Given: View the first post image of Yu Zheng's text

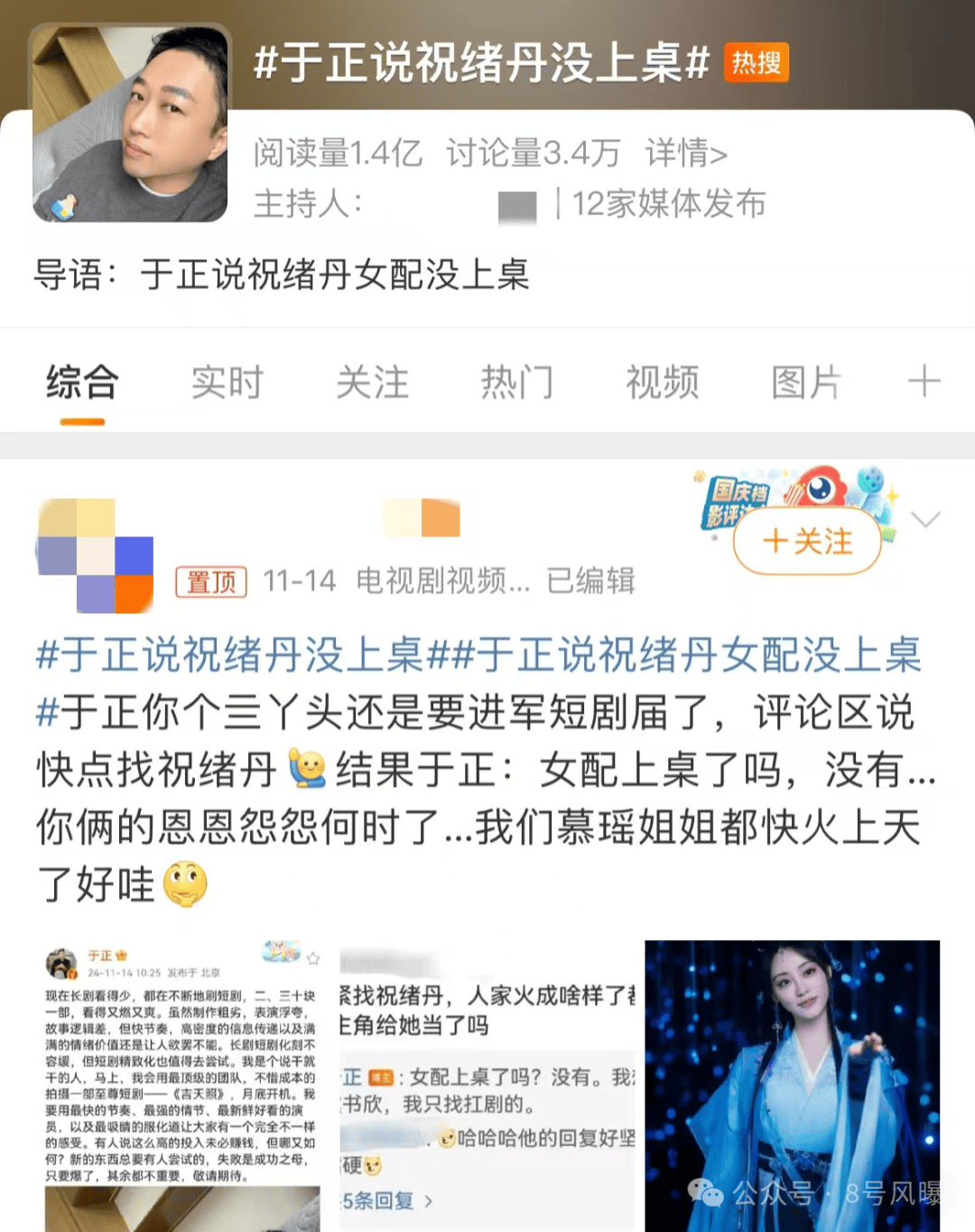Looking at the screenshot, I should [182, 1086].
